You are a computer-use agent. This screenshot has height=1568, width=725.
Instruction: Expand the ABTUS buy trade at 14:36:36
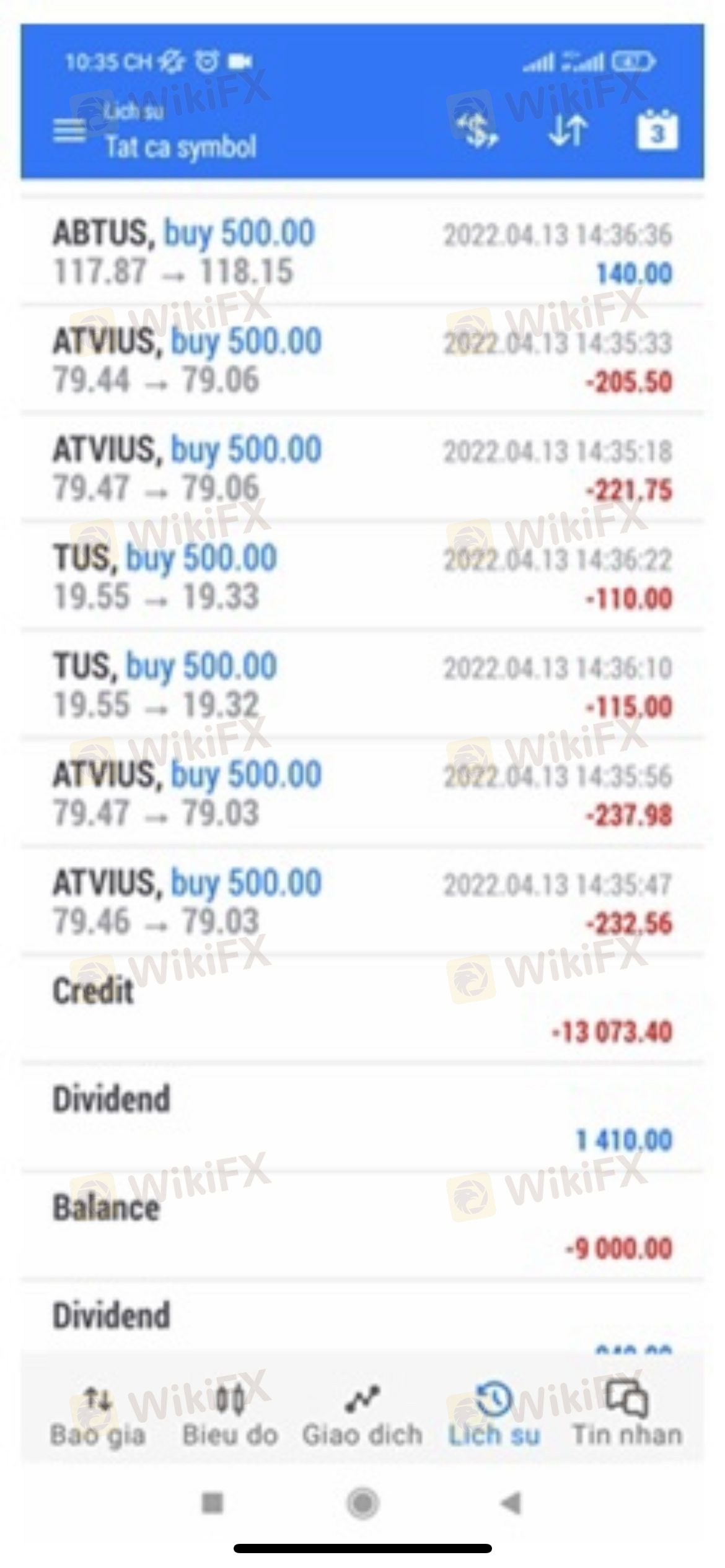tap(362, 253)
